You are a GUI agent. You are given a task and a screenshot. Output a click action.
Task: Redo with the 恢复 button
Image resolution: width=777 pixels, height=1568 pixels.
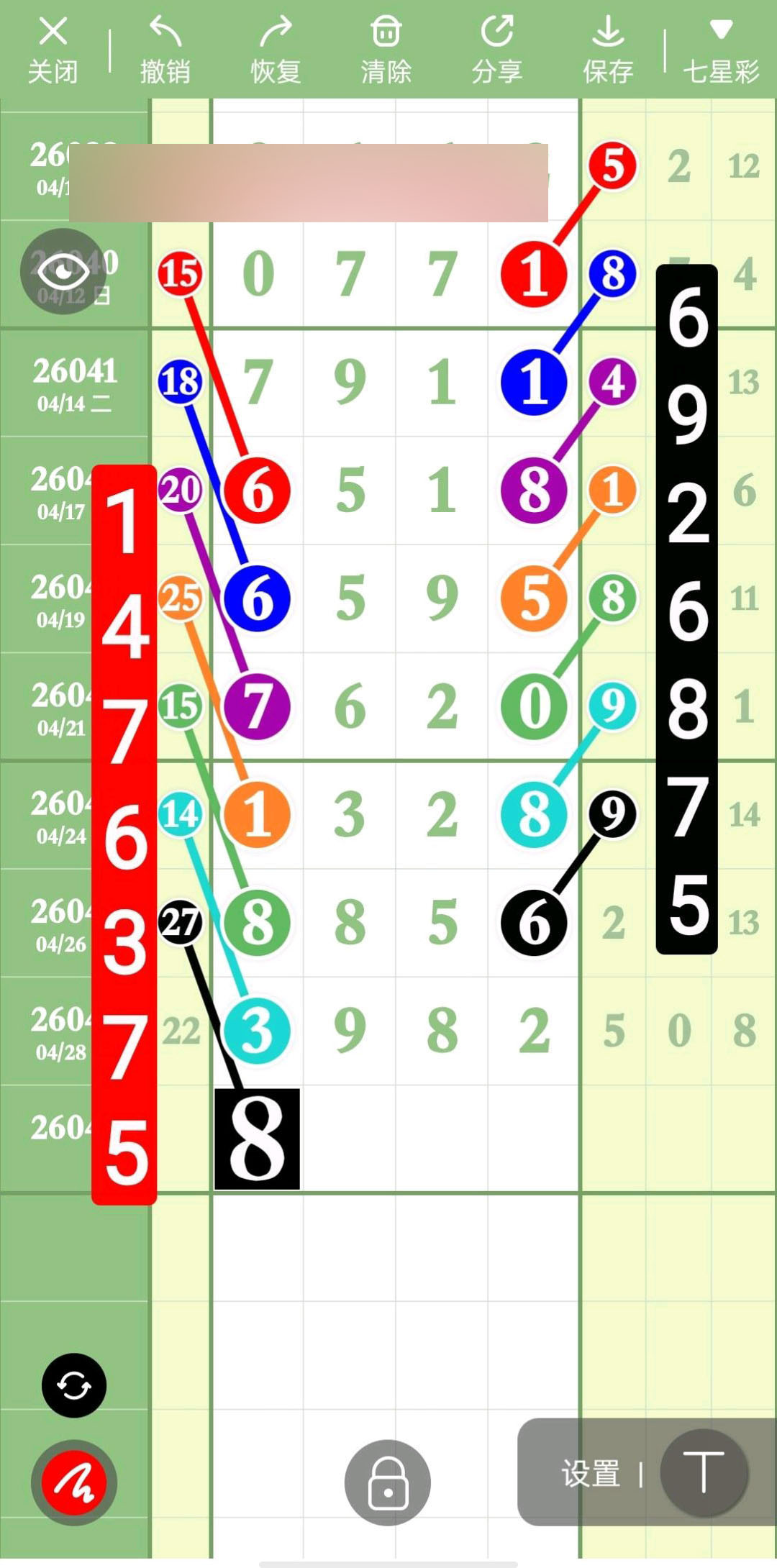point(276,50)
